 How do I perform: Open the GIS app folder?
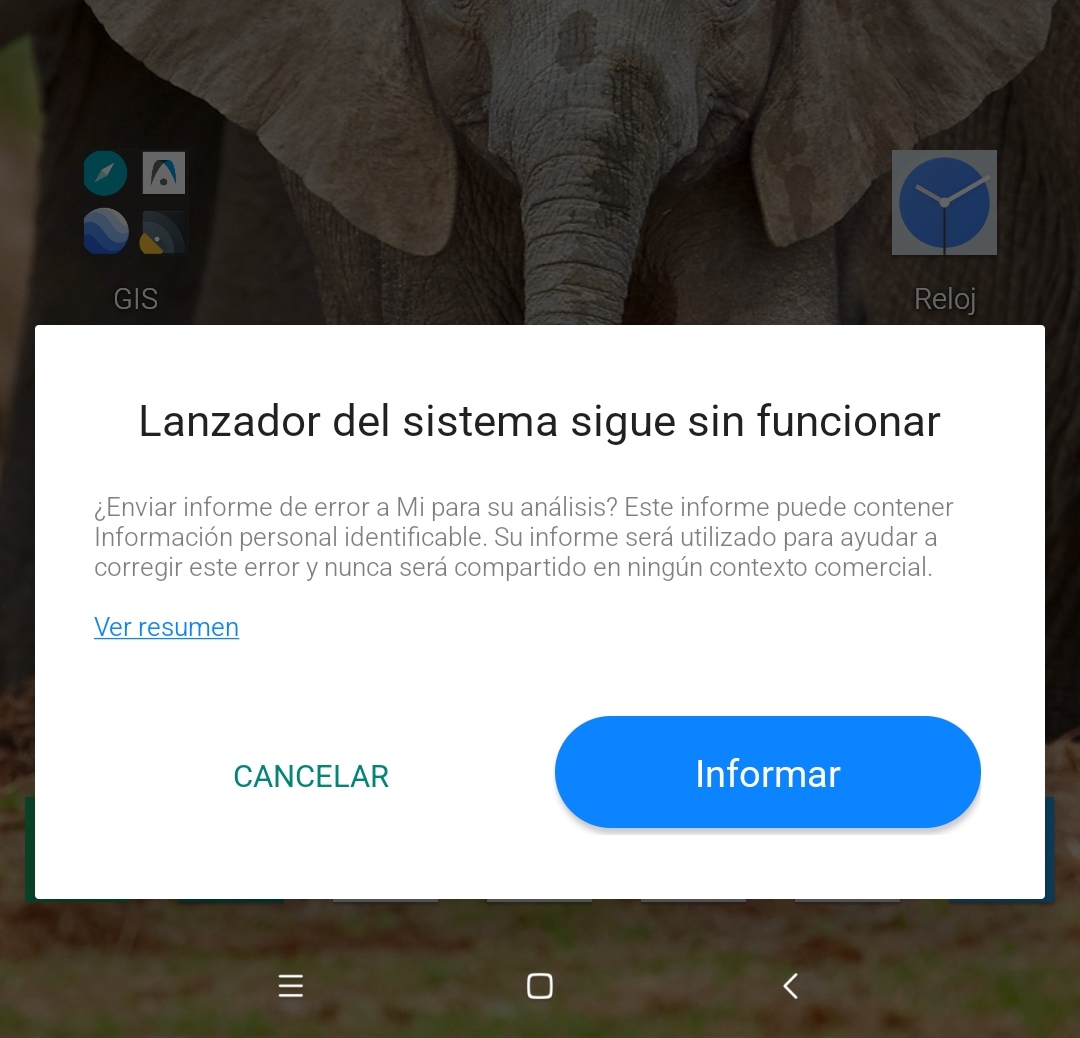coord(135,203)
